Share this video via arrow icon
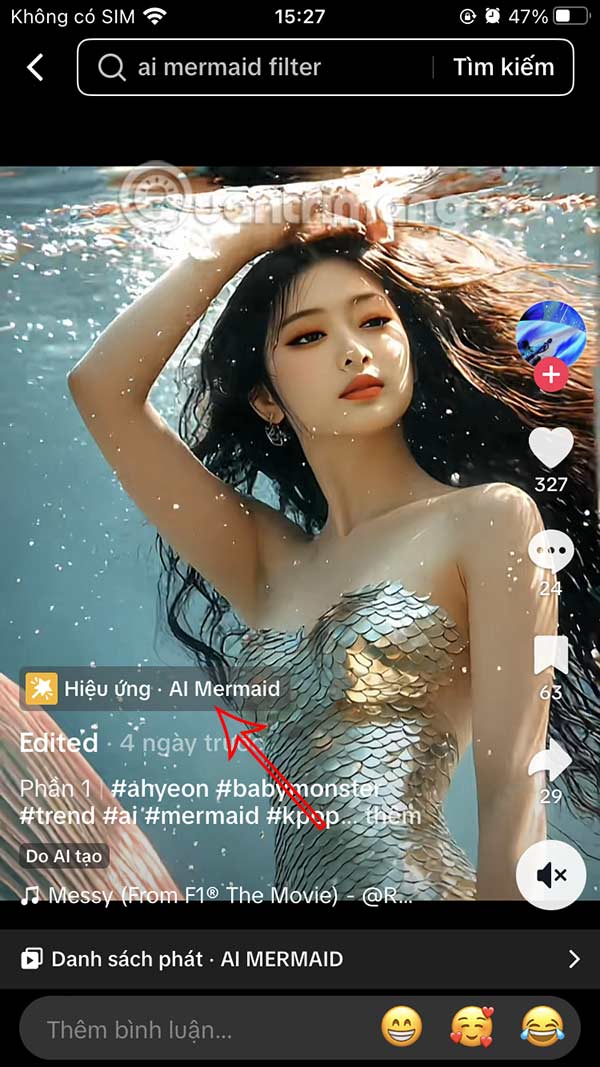The height and width of the screenshot is (1067, 600). click(x=551, y=762)
